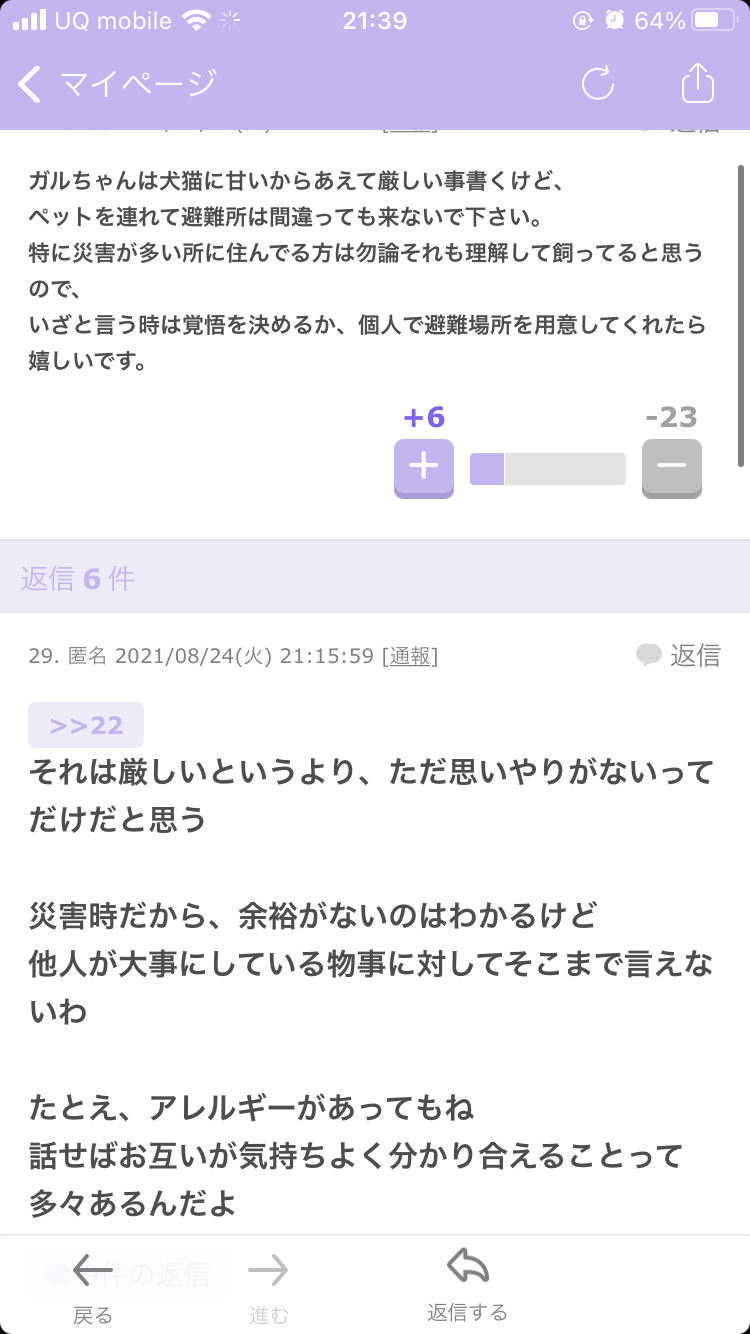This screenshot has width=750, height=1334.
Task: Tap the back chevron next to マイページ
Action: [x=28, y=84]
